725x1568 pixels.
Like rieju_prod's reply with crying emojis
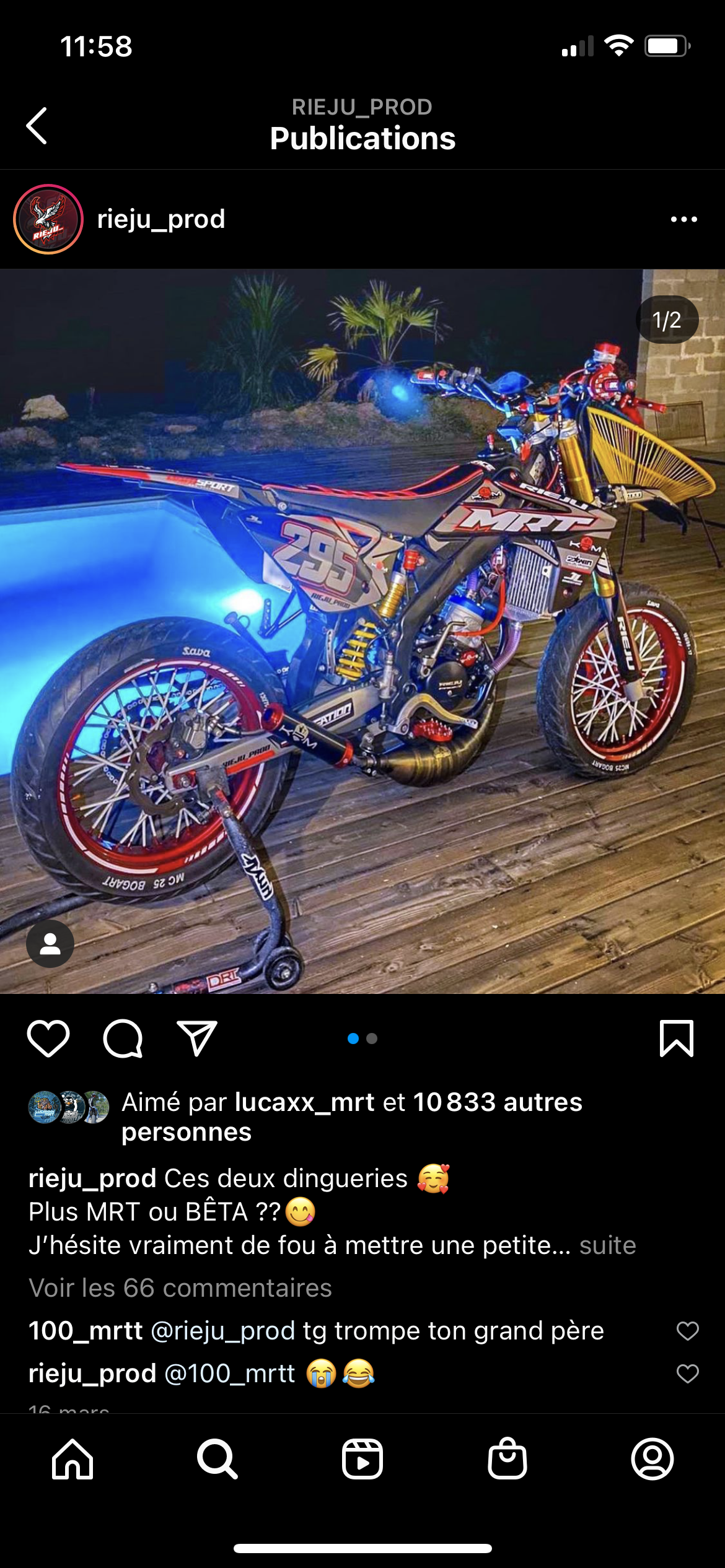[687, 1374]
